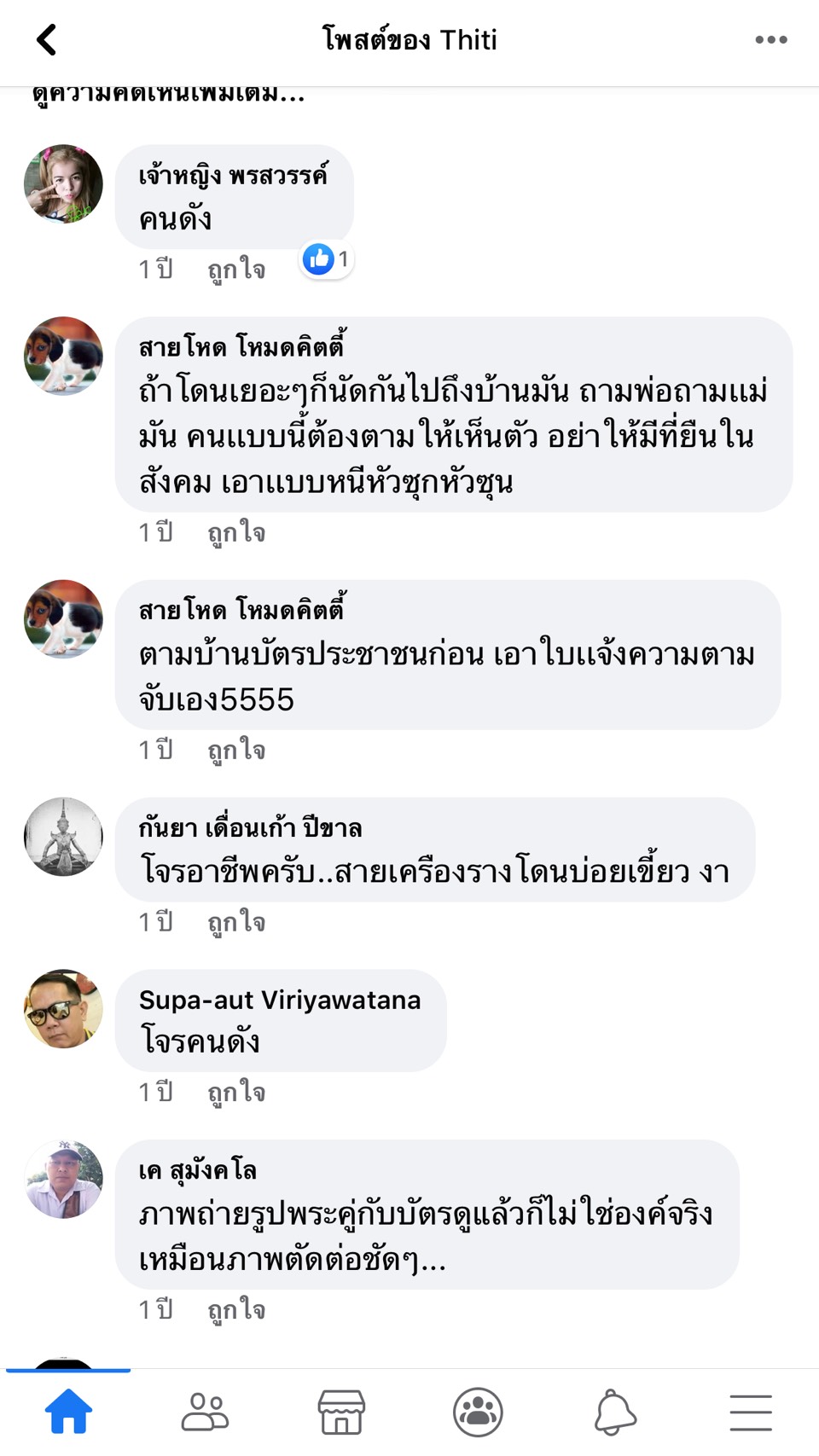Open เจ้าหญิง พรสวรรค์'s profile picture

click(63, 184)
